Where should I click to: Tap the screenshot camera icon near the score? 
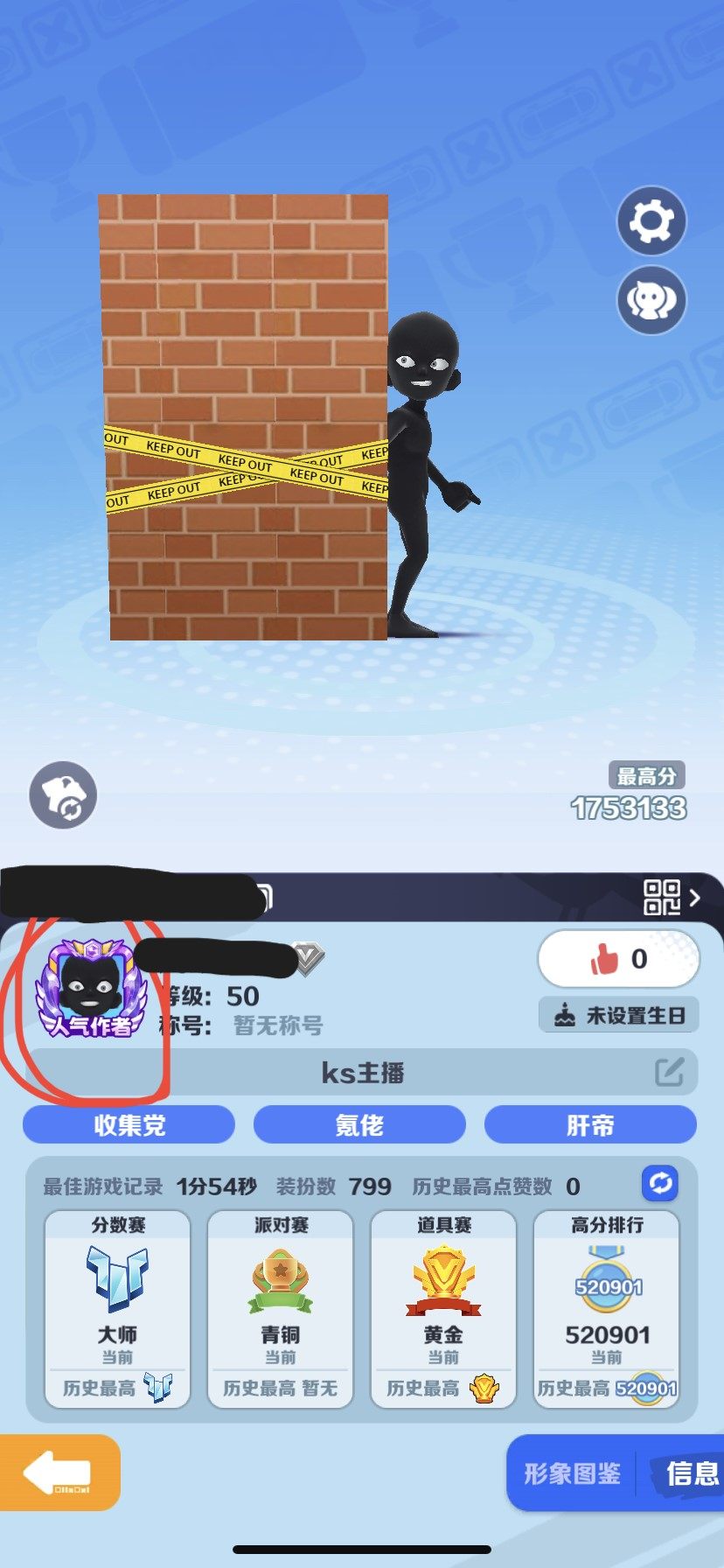[61, 794]
